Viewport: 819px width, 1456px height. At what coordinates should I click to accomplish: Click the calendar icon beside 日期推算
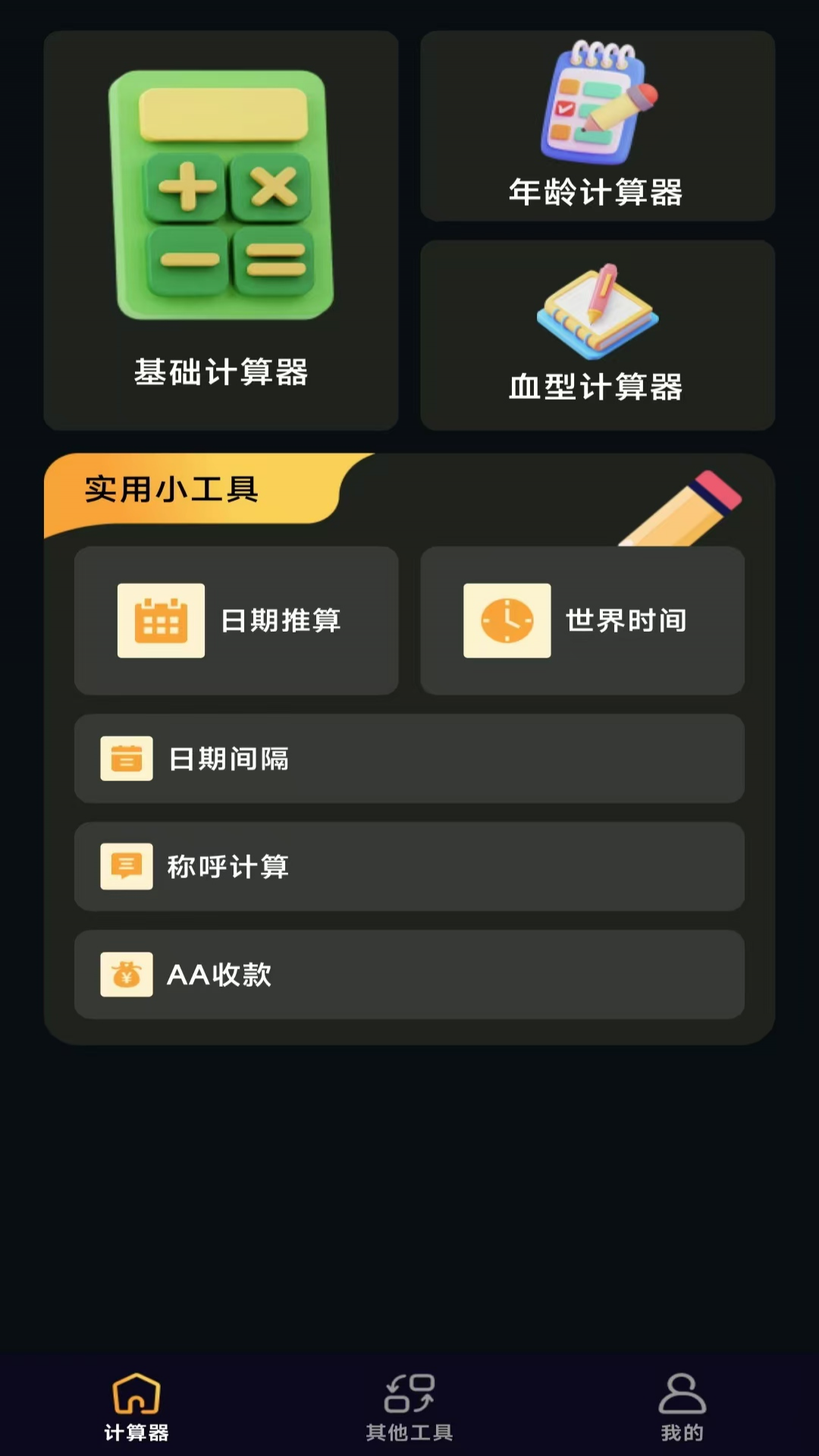(159, 620)
